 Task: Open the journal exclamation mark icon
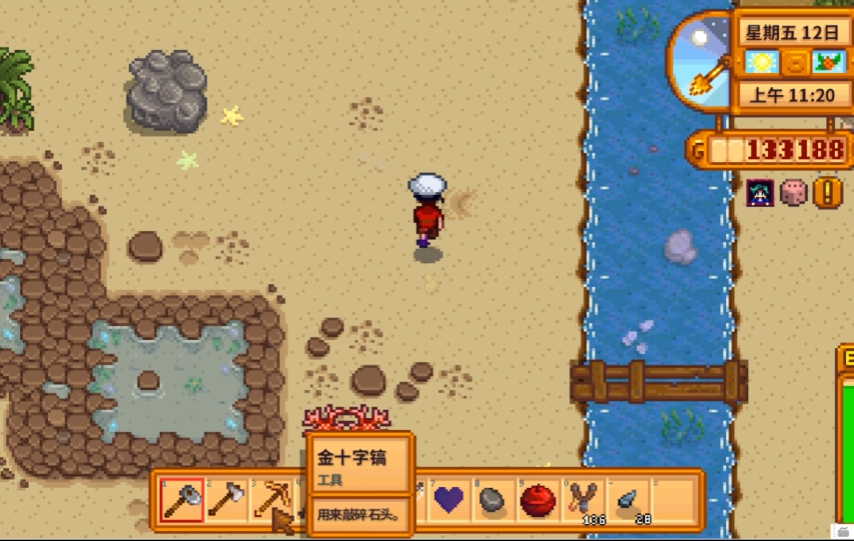pos(827,192)
